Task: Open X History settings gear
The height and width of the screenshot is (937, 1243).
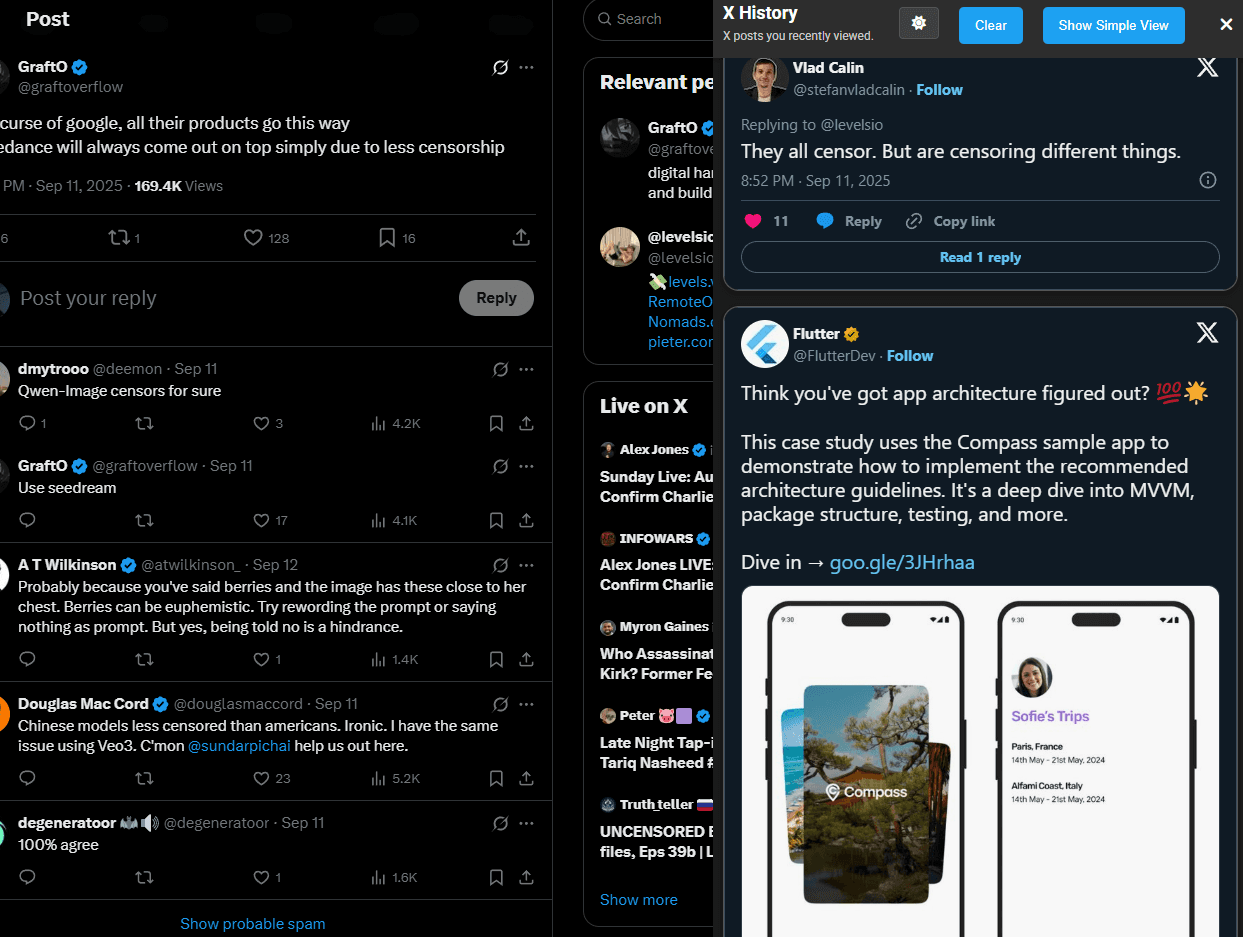Action: (918, 23)
